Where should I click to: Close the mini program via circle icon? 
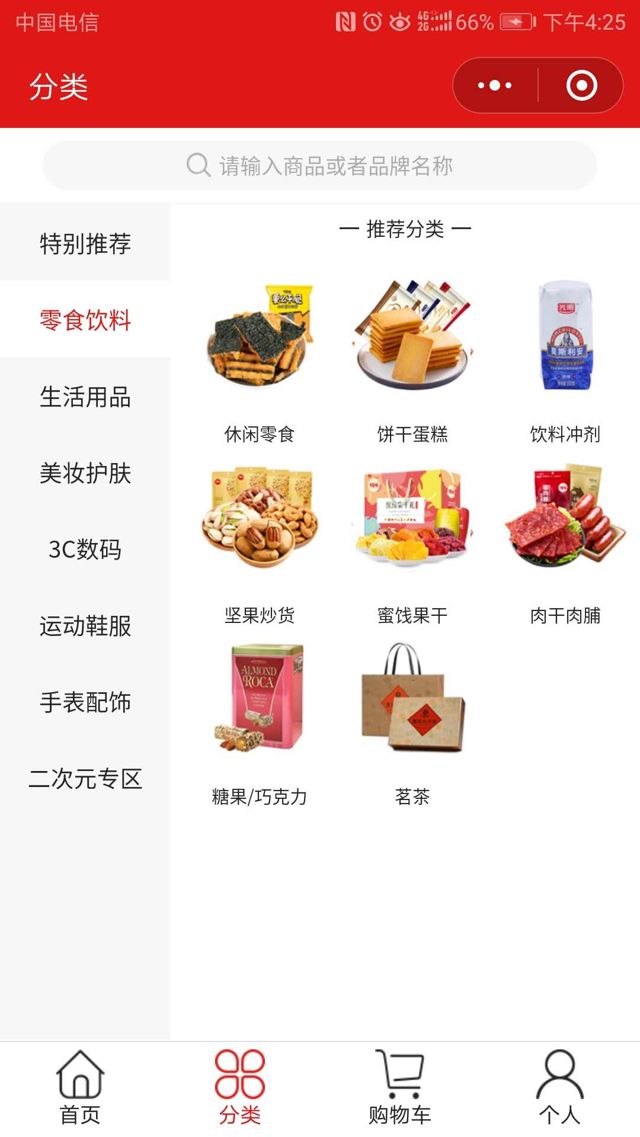tap(581, 86)
